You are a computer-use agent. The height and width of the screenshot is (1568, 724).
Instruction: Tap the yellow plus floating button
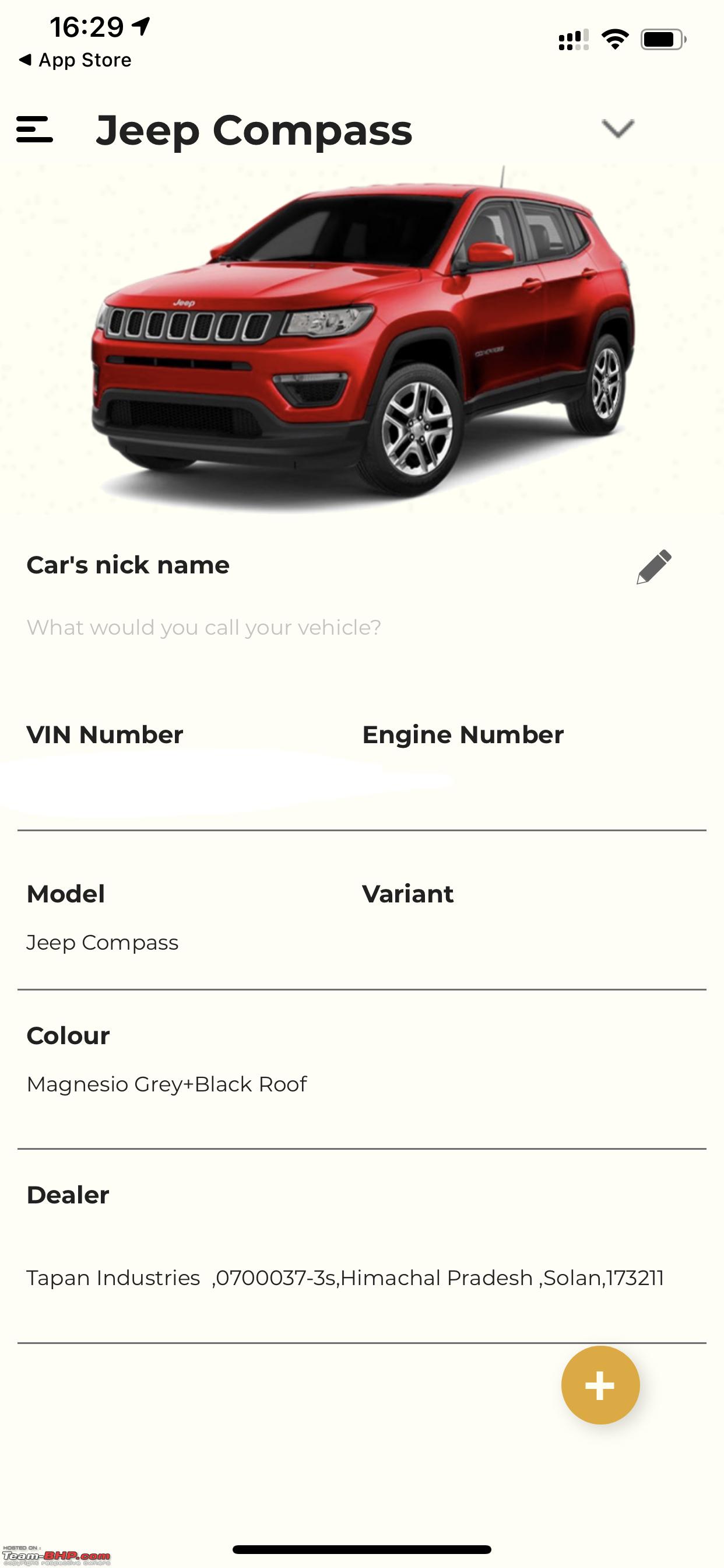point(600,1385)
